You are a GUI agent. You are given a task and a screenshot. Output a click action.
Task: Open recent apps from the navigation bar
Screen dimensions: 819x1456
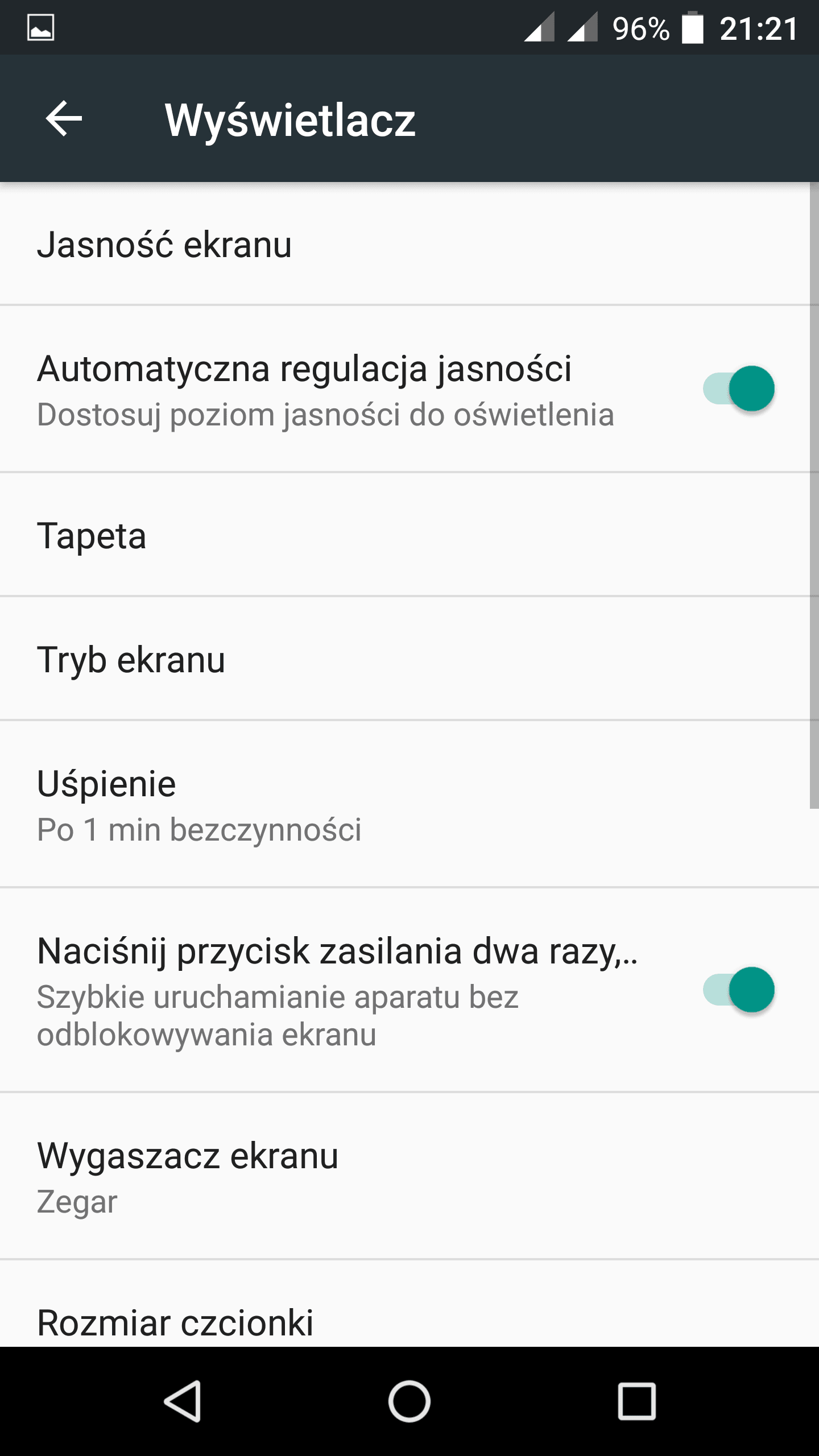click(637, 1401)
